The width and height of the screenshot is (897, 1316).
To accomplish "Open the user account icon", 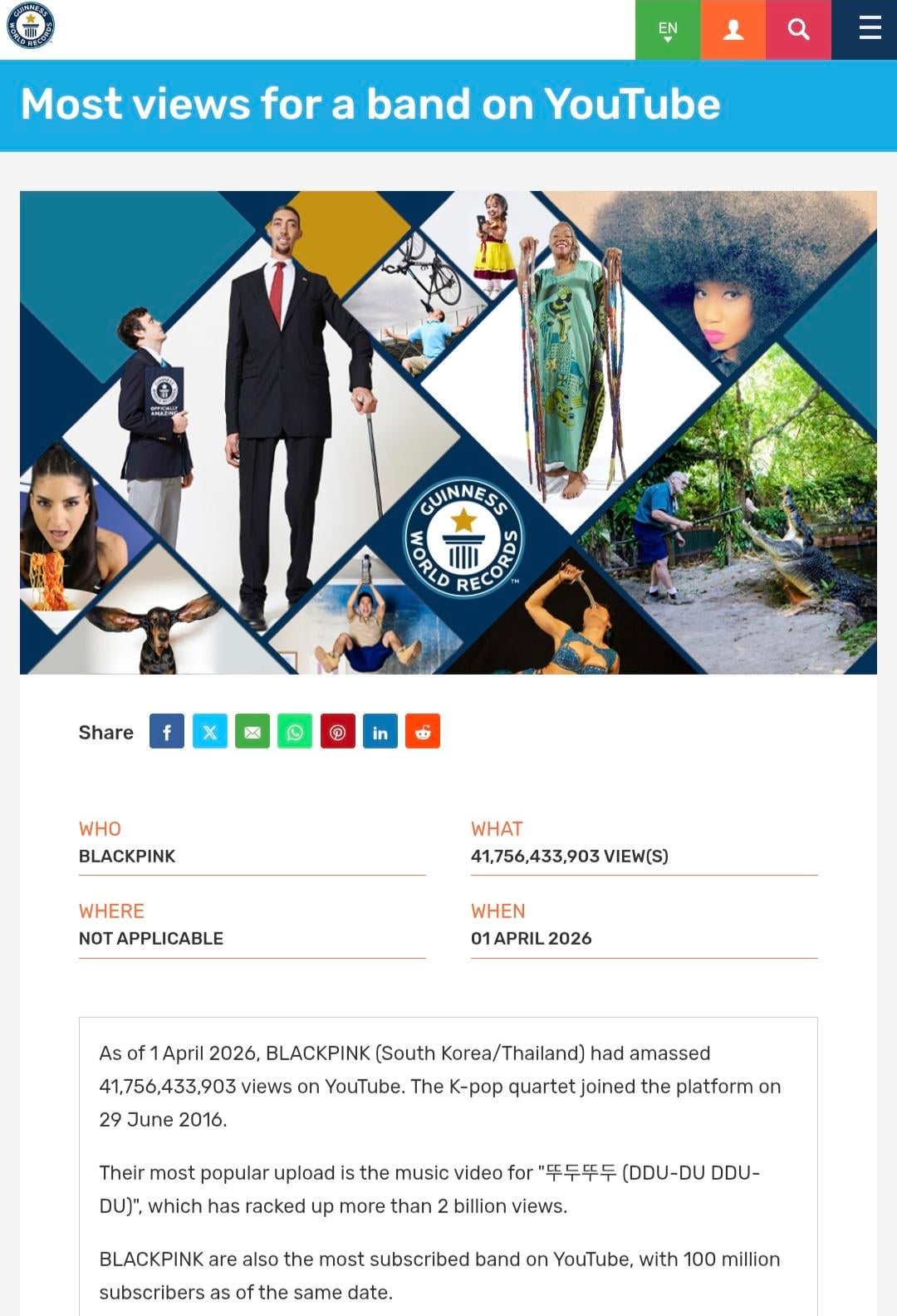I will point(733,30).
